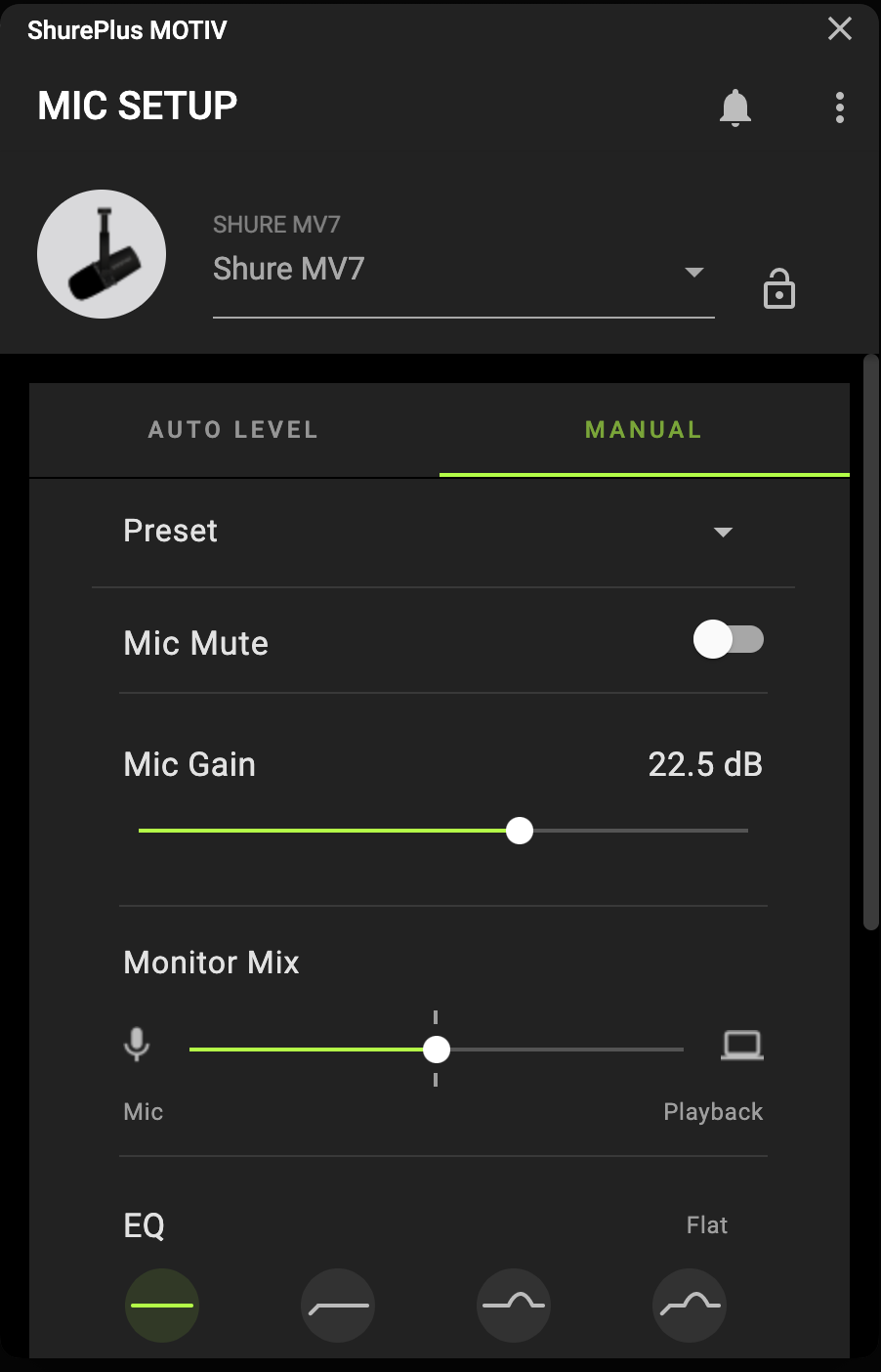Viewport: 881px width, 1372px height.
Task: Click the laptop Playback icon
Action: (x=742, y=1044)
